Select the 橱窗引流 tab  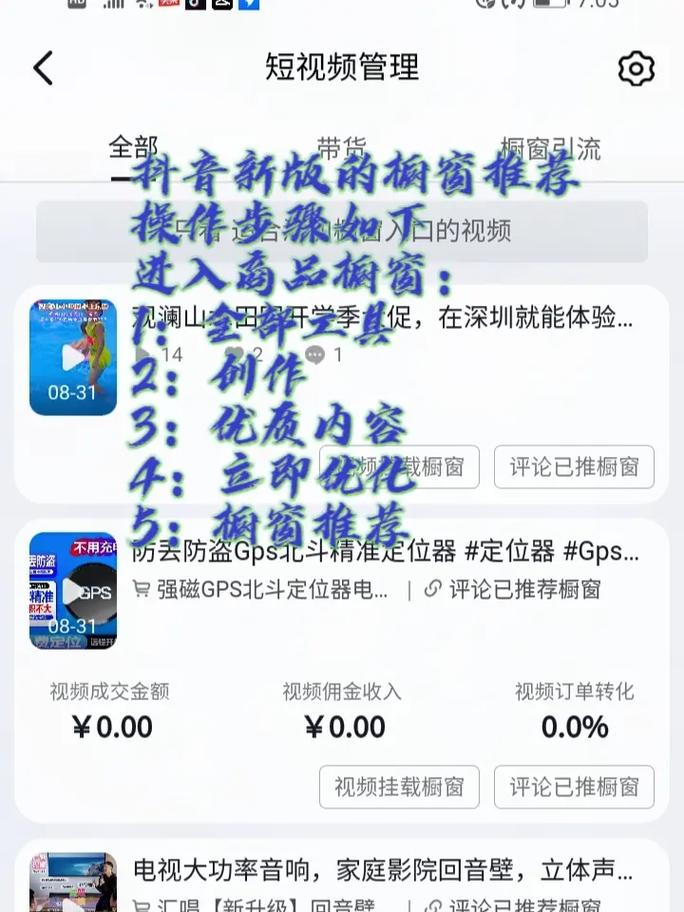[550, 149]
